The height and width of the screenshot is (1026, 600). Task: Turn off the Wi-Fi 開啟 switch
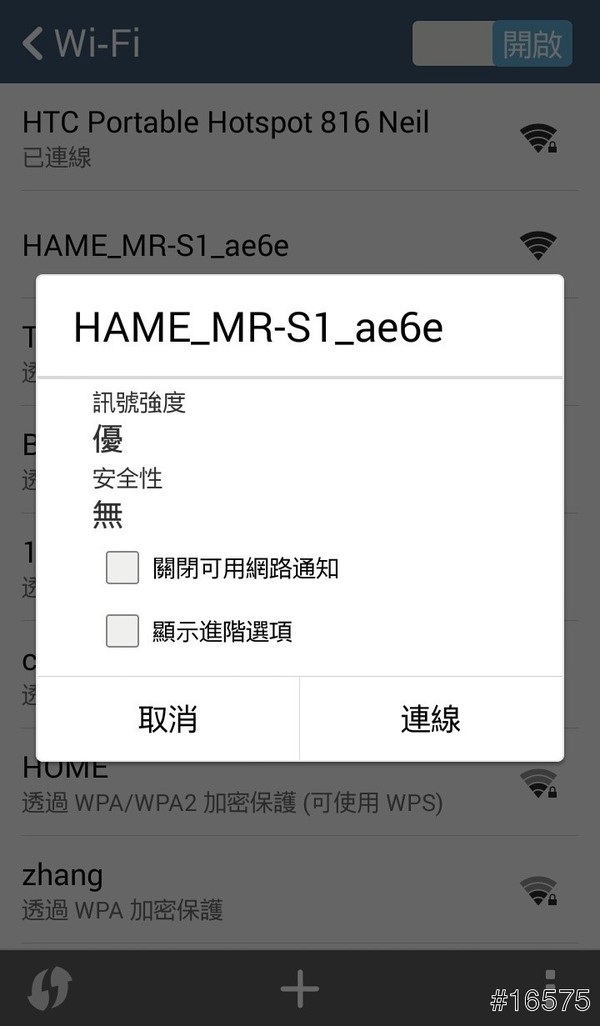pyautogui.click(x=492, y=44)
